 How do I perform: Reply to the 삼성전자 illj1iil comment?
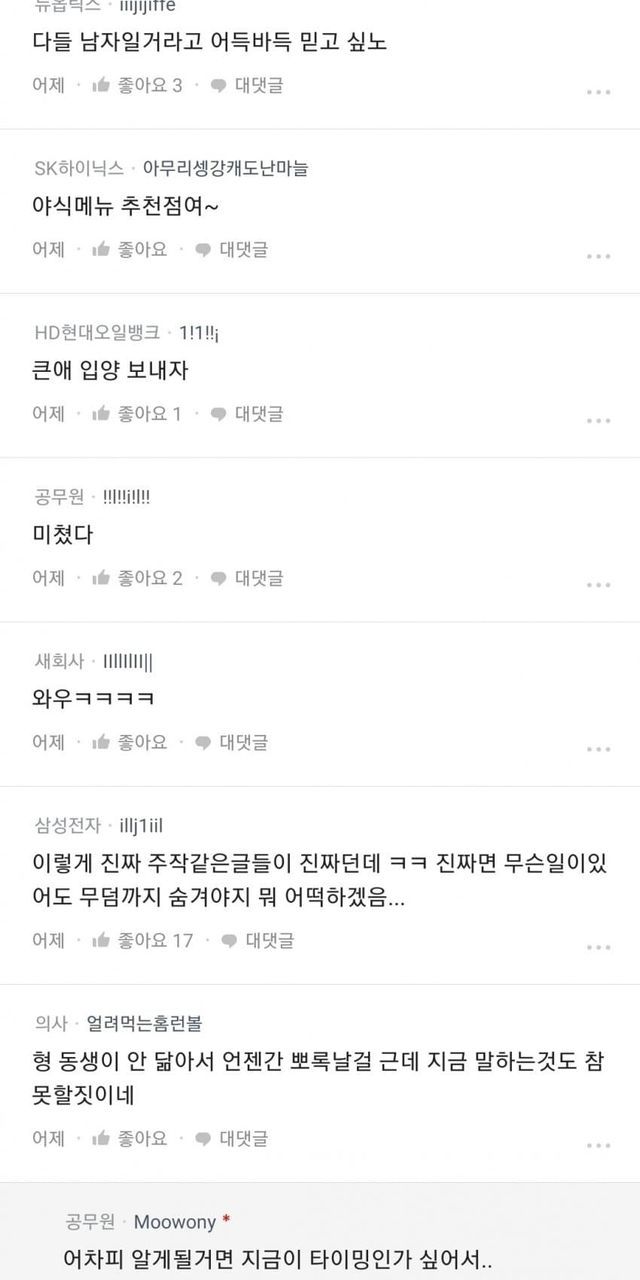click(257, 940)
